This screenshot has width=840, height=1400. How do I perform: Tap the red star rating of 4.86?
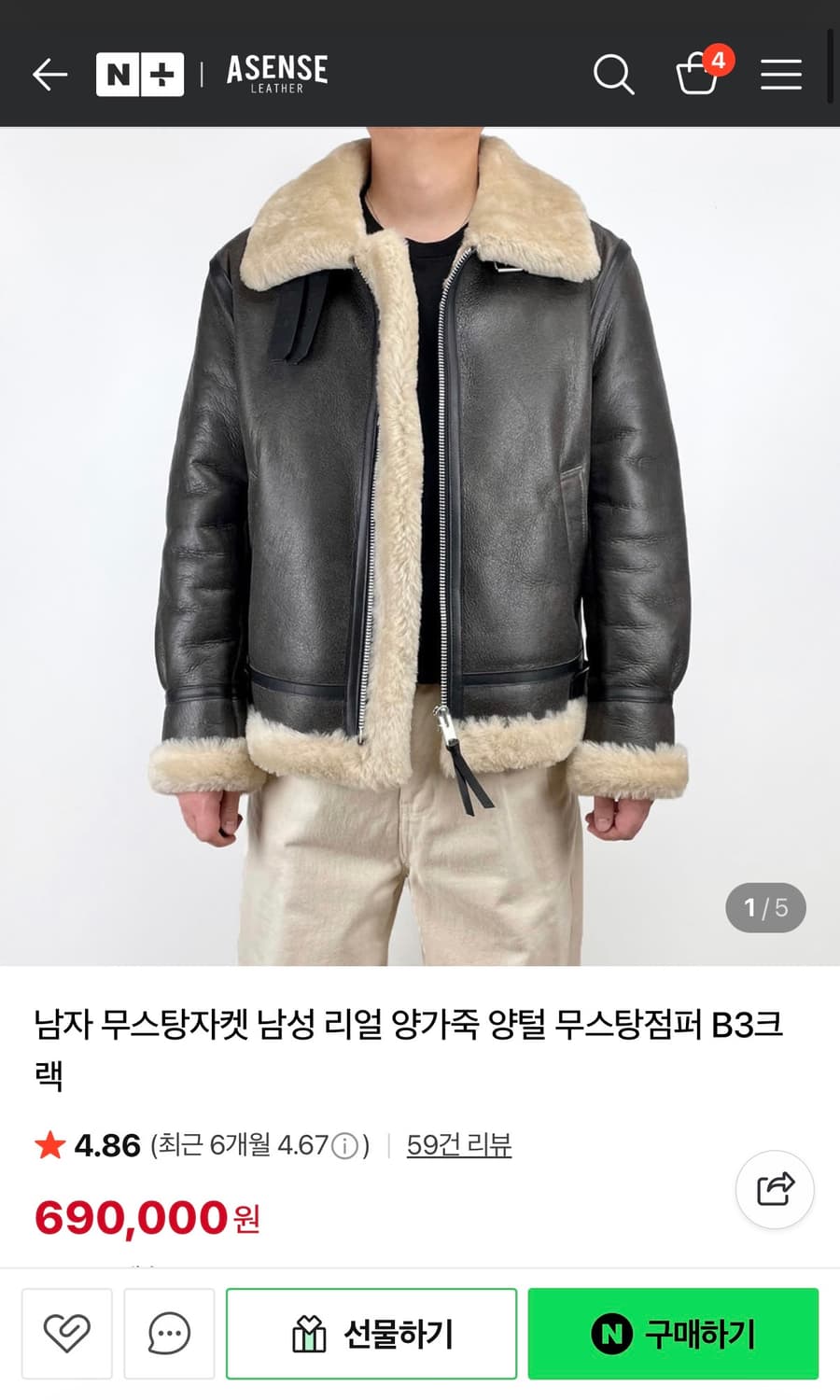(47, 1144)
